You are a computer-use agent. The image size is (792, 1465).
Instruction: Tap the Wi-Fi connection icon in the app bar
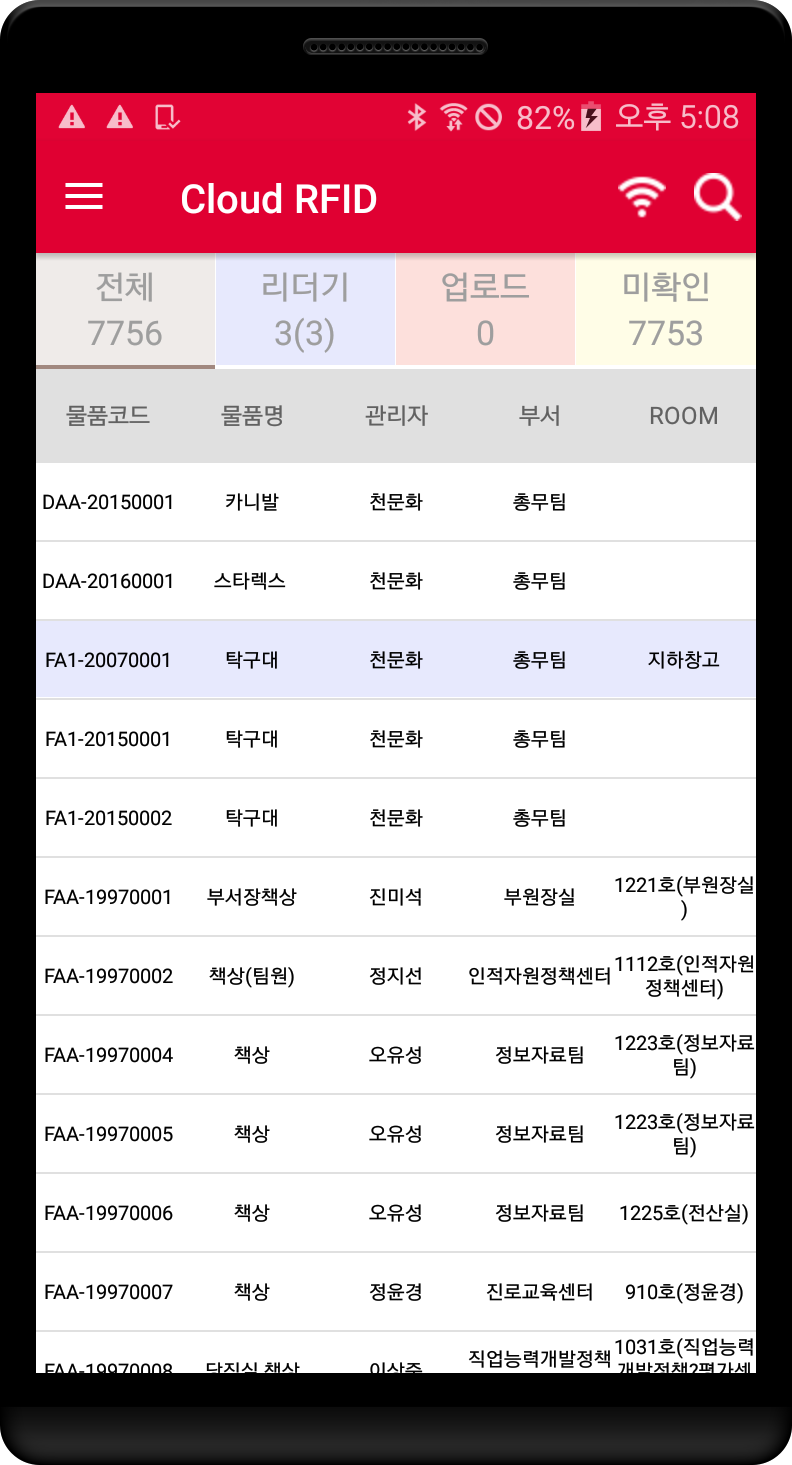[x=641, y=197]
